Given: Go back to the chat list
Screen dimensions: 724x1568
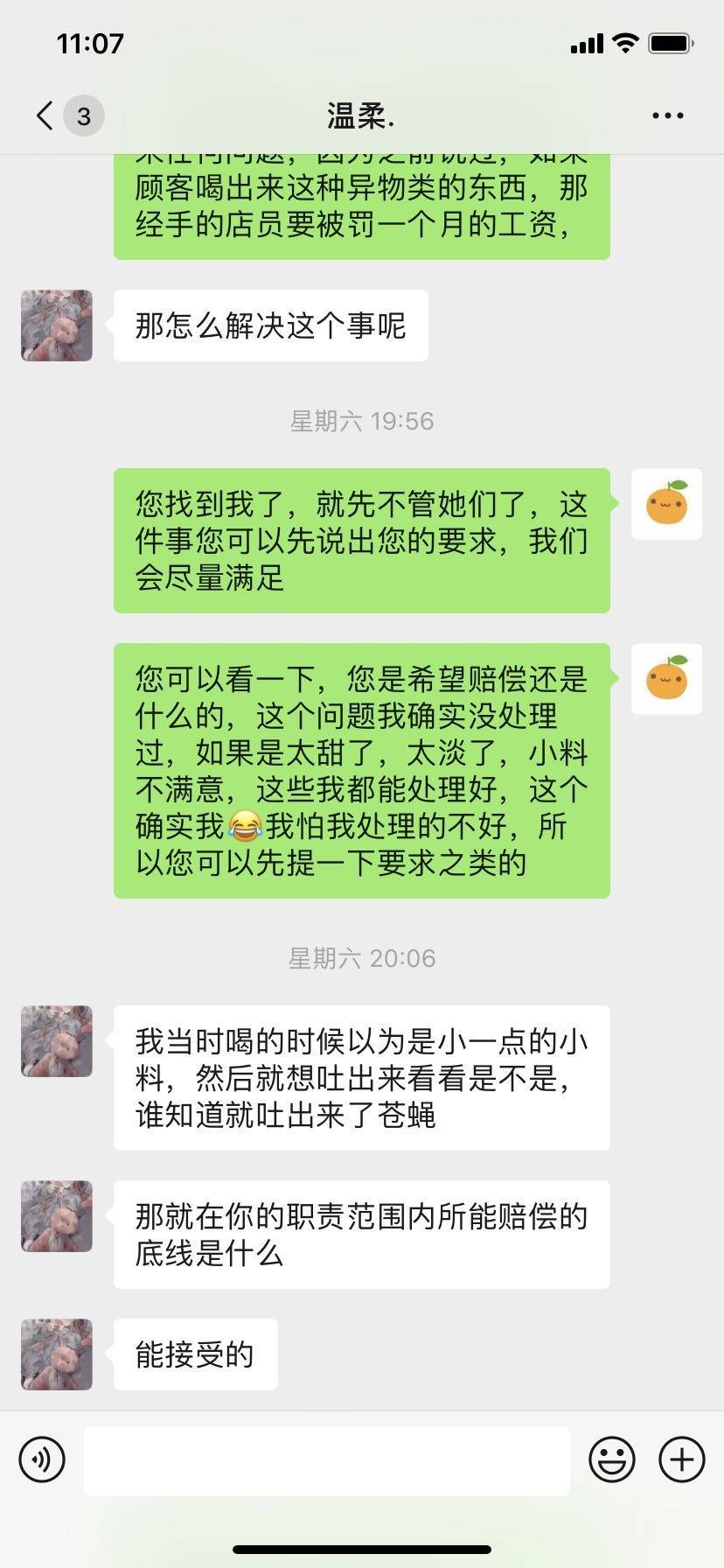Looking at the screenshot, I should [x=45, y=115].
